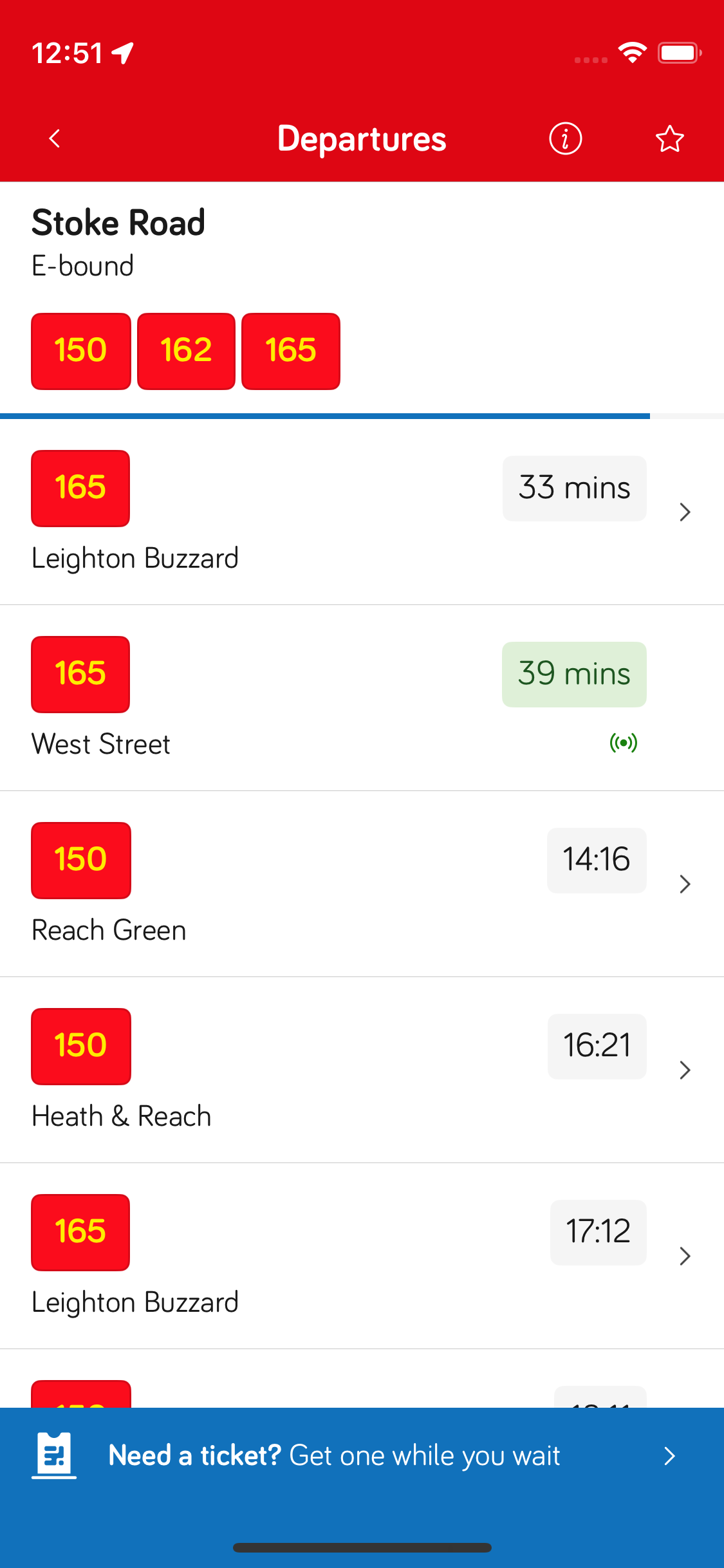Screen dimensions: 724x1568
Task: Filter departures by route 150 chip
Action: pos(81,351)
